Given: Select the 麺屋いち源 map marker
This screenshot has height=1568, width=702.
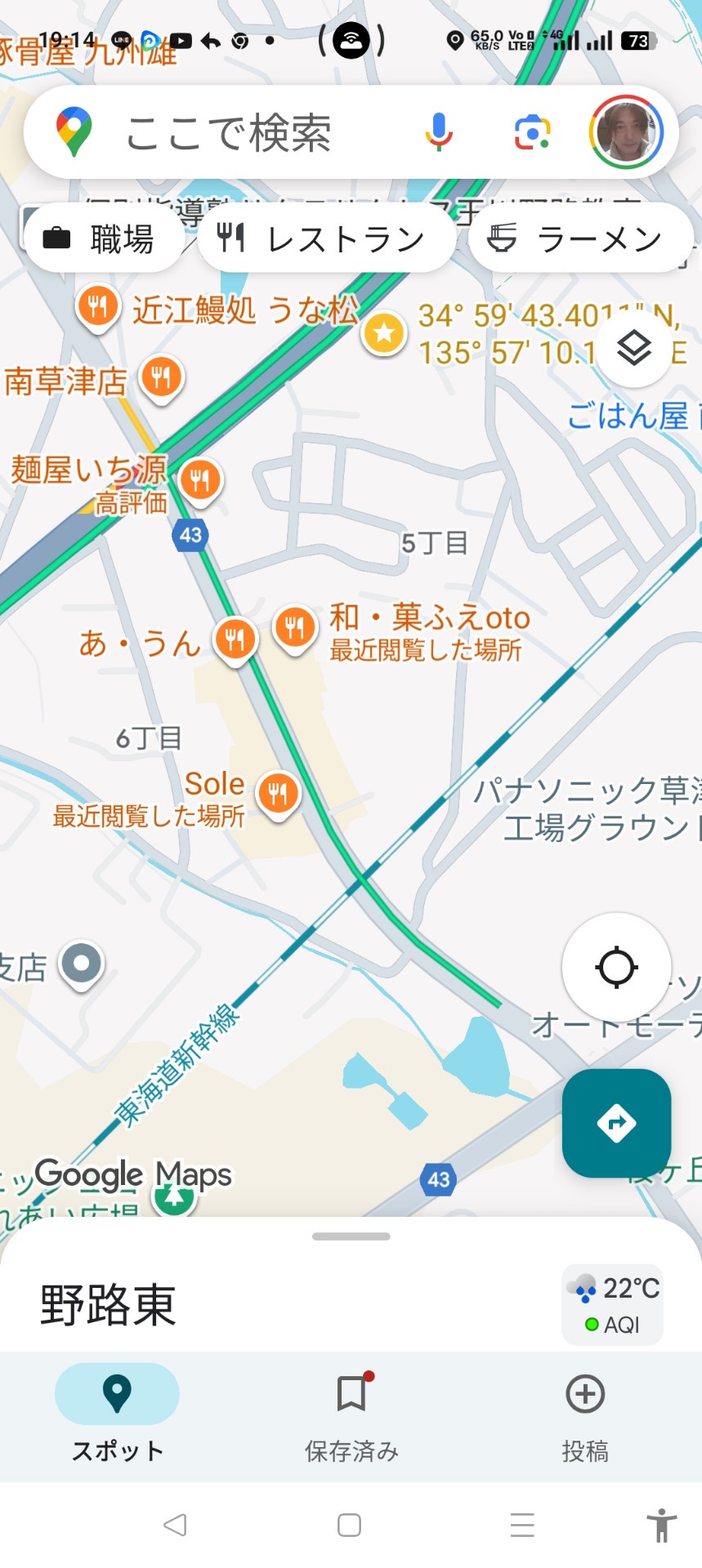Looking at the screenshot, I should [200, 479].
